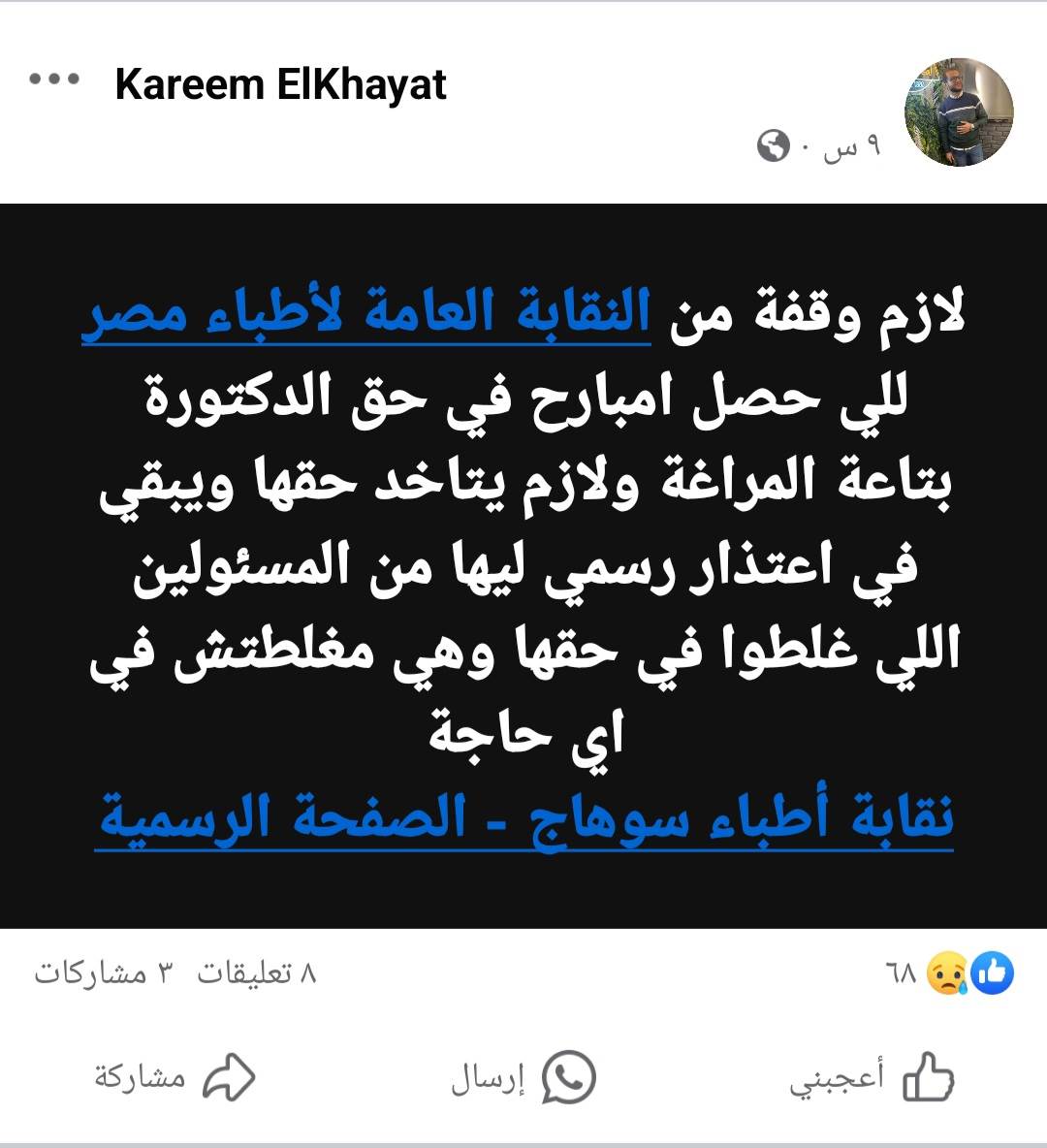Screen dimensions: 1047x1148
Task: View the 68 reactions list
Action: pos(948,973)
